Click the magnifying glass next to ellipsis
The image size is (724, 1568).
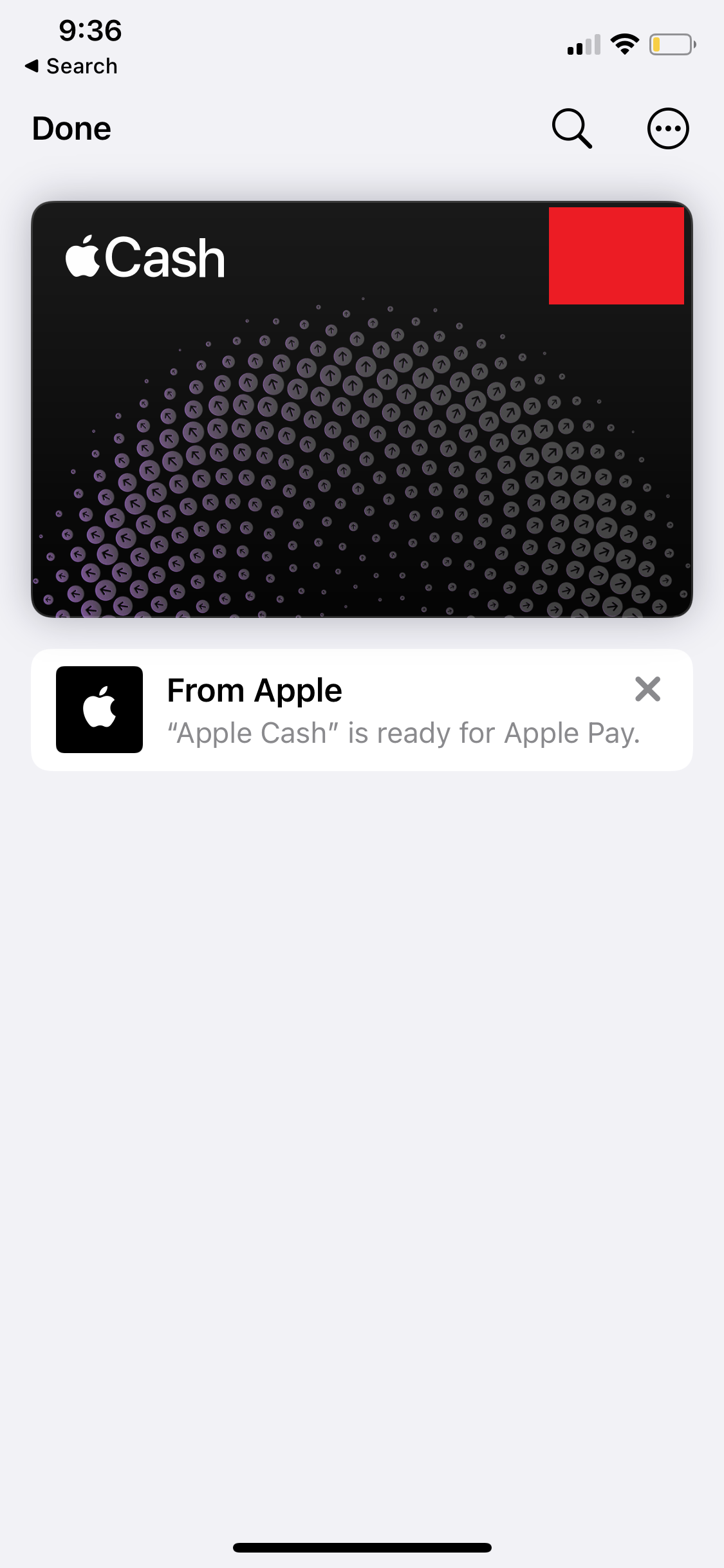[x=570, y=127]
